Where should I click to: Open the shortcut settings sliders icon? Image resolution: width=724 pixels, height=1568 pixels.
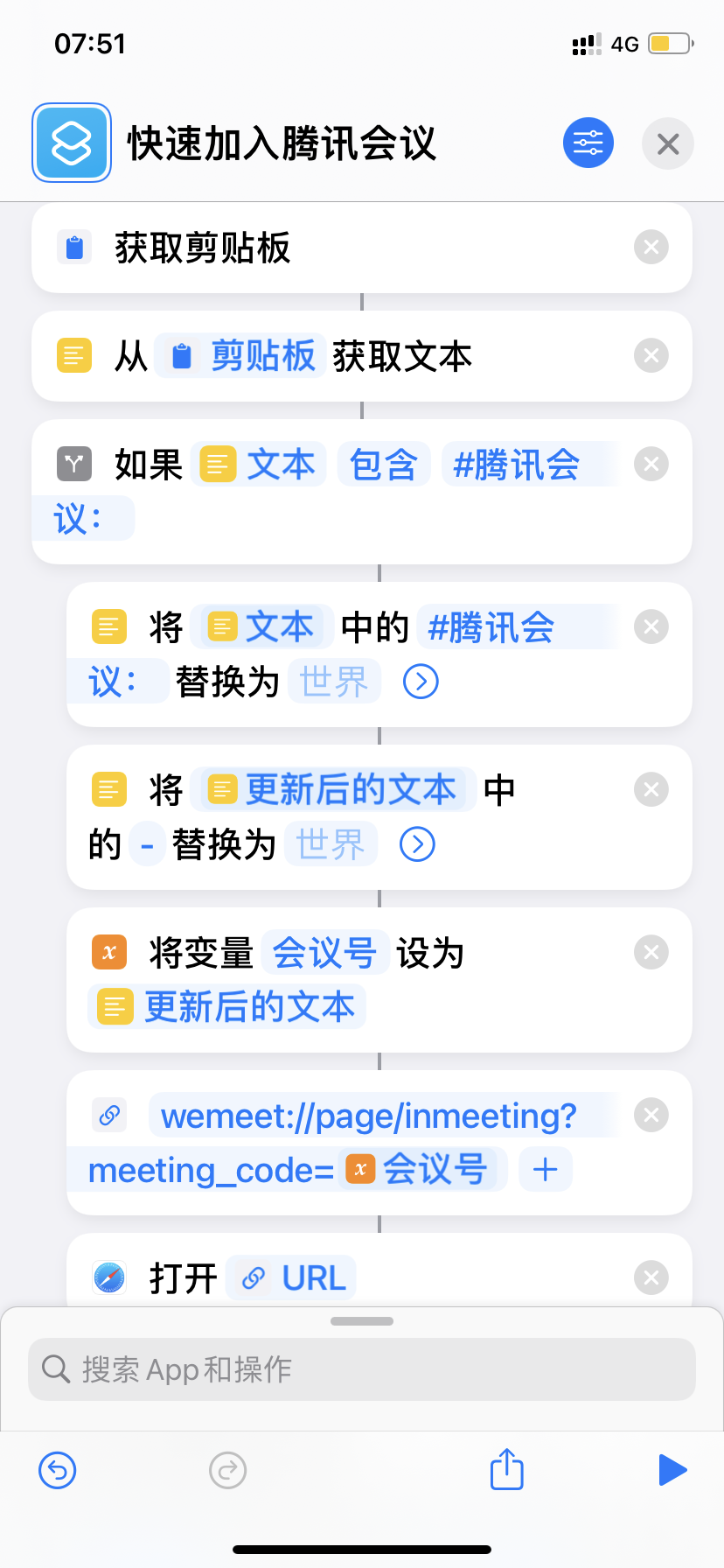pyautogui.click(x=588, y=143)
